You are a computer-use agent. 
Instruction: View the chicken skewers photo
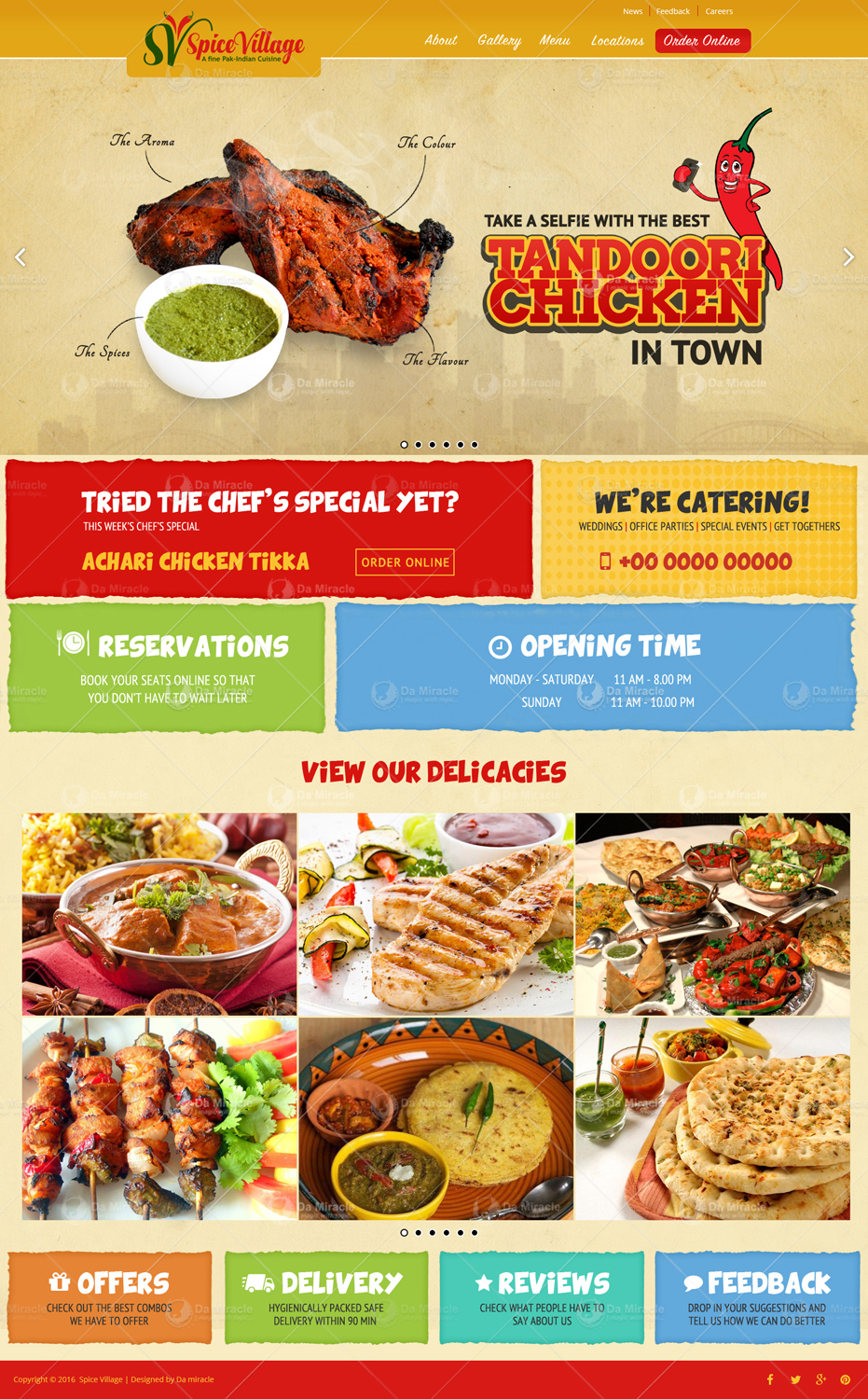point(159,1118)
